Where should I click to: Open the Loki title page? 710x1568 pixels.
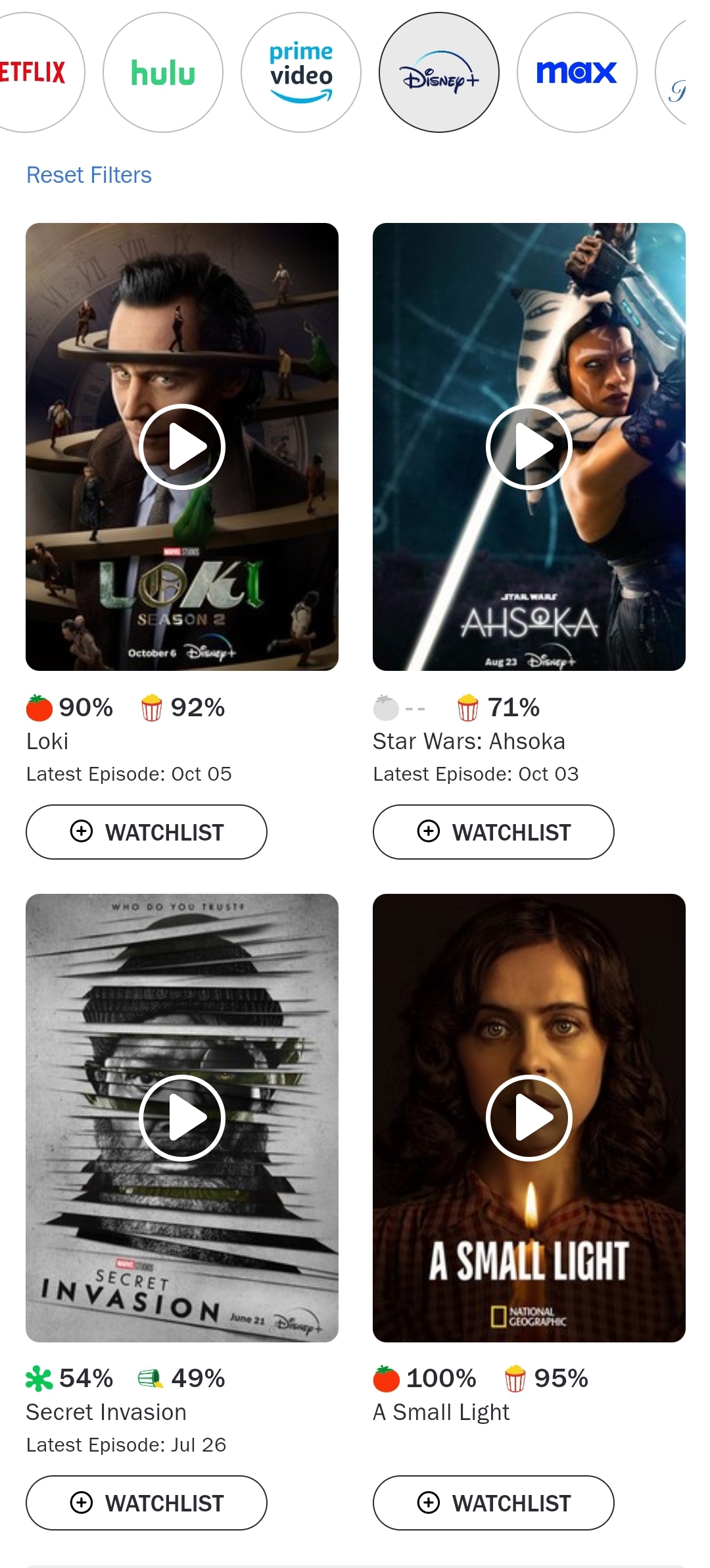click(47, 741)
